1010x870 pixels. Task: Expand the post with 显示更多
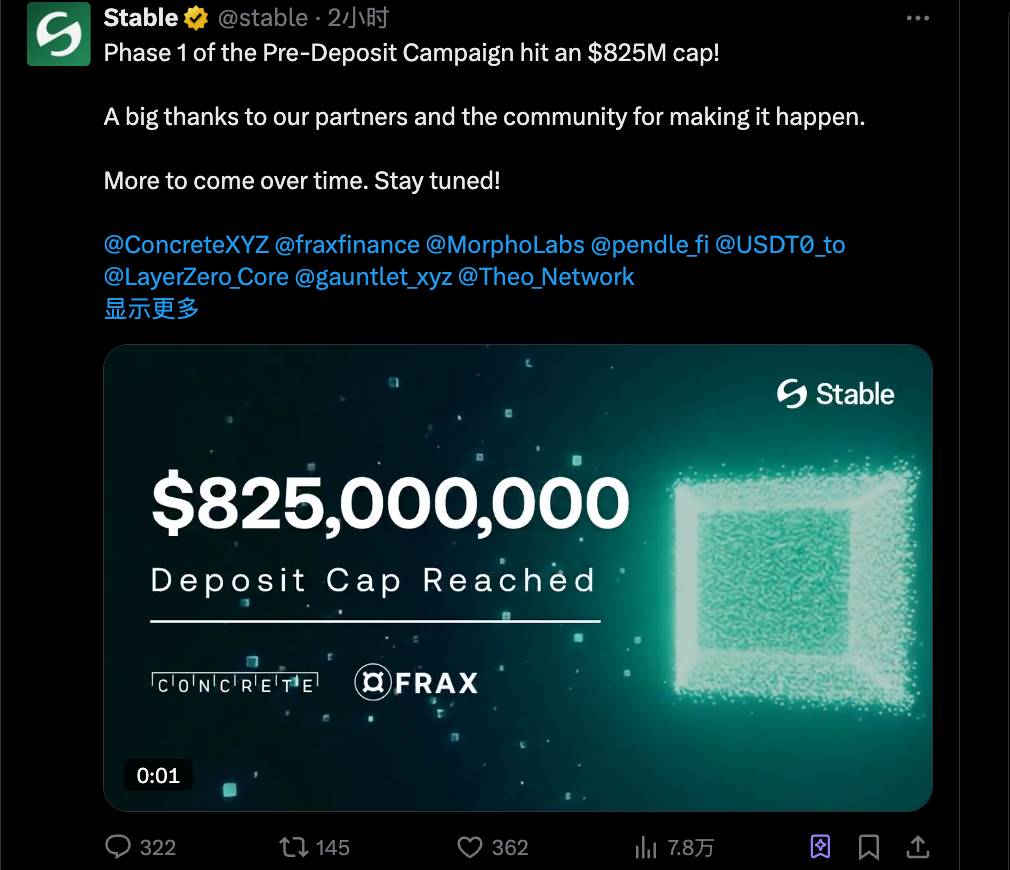click(x=151, y=308)
